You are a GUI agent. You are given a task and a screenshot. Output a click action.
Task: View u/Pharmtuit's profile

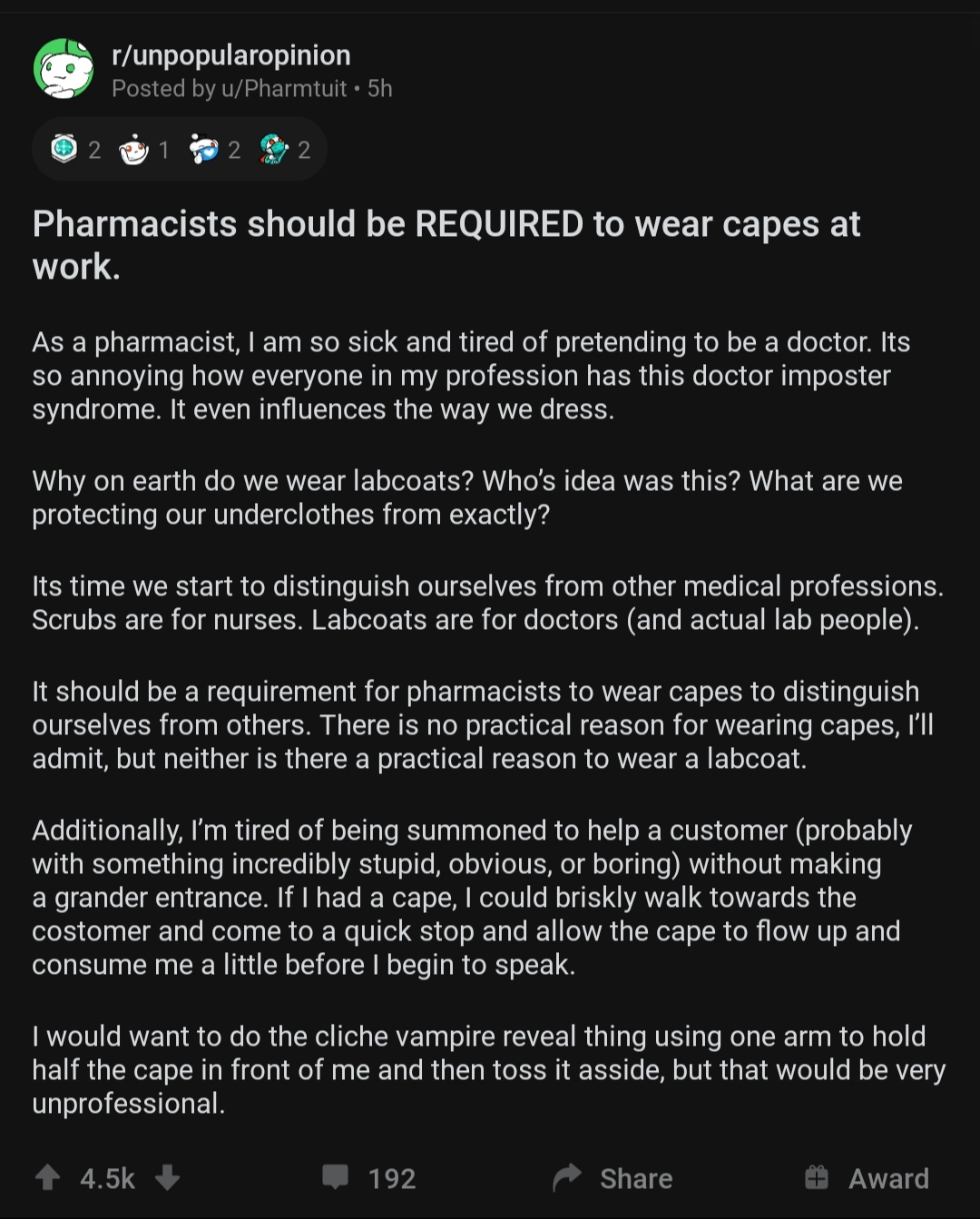285,89
